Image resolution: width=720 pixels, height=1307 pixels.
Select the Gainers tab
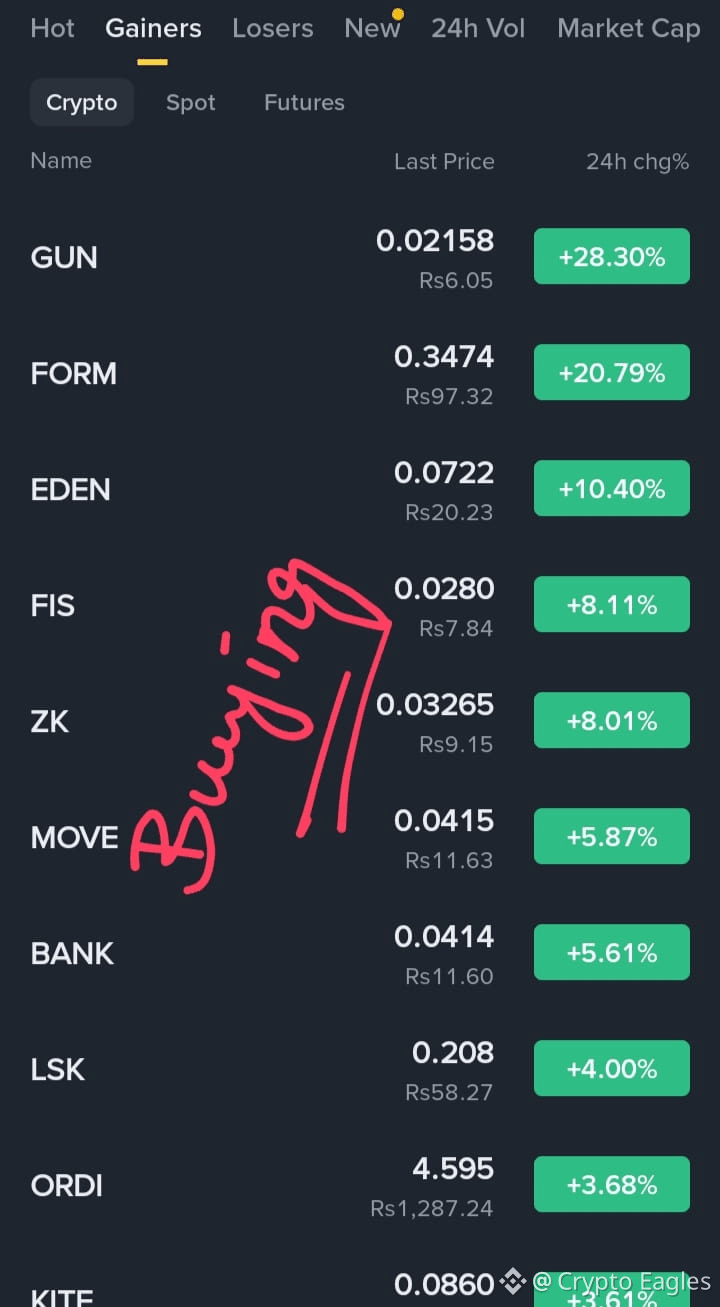[152, 28]
